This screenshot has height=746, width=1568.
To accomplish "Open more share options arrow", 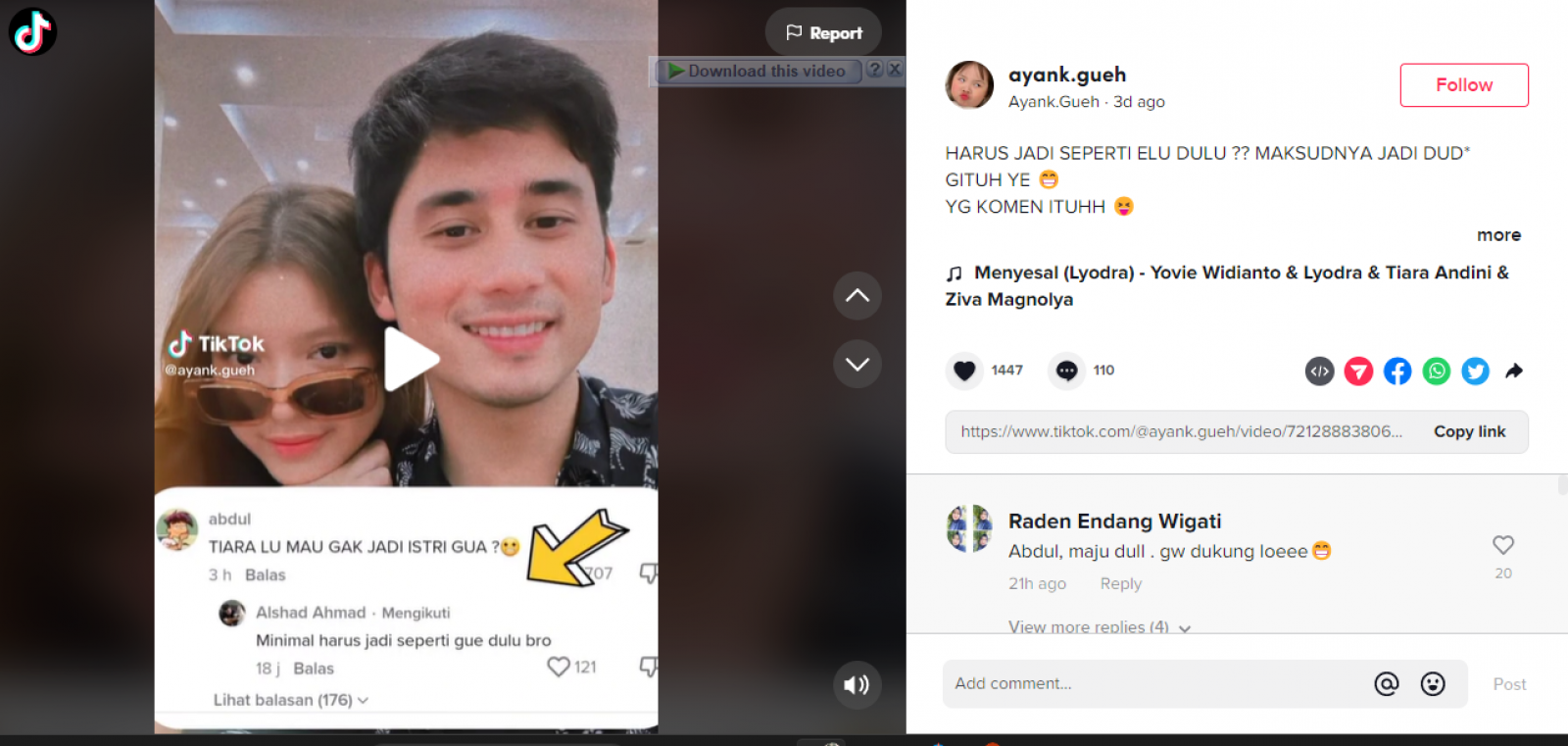I will 1514,371.
